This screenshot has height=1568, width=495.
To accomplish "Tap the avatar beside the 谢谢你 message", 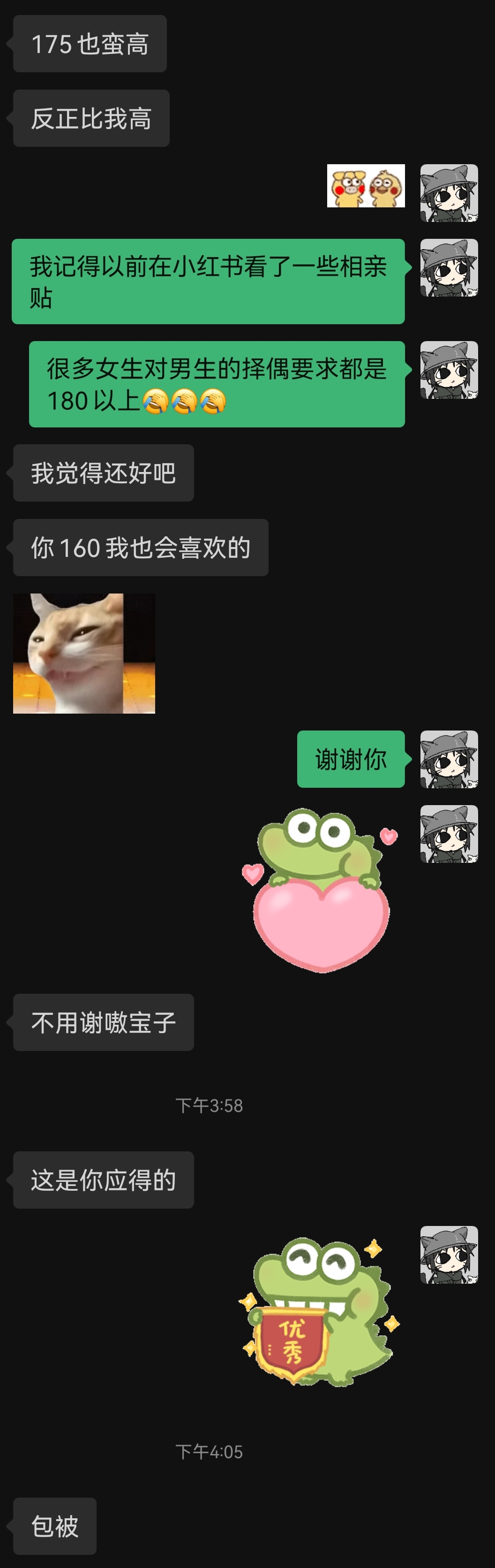I will 449,759.
